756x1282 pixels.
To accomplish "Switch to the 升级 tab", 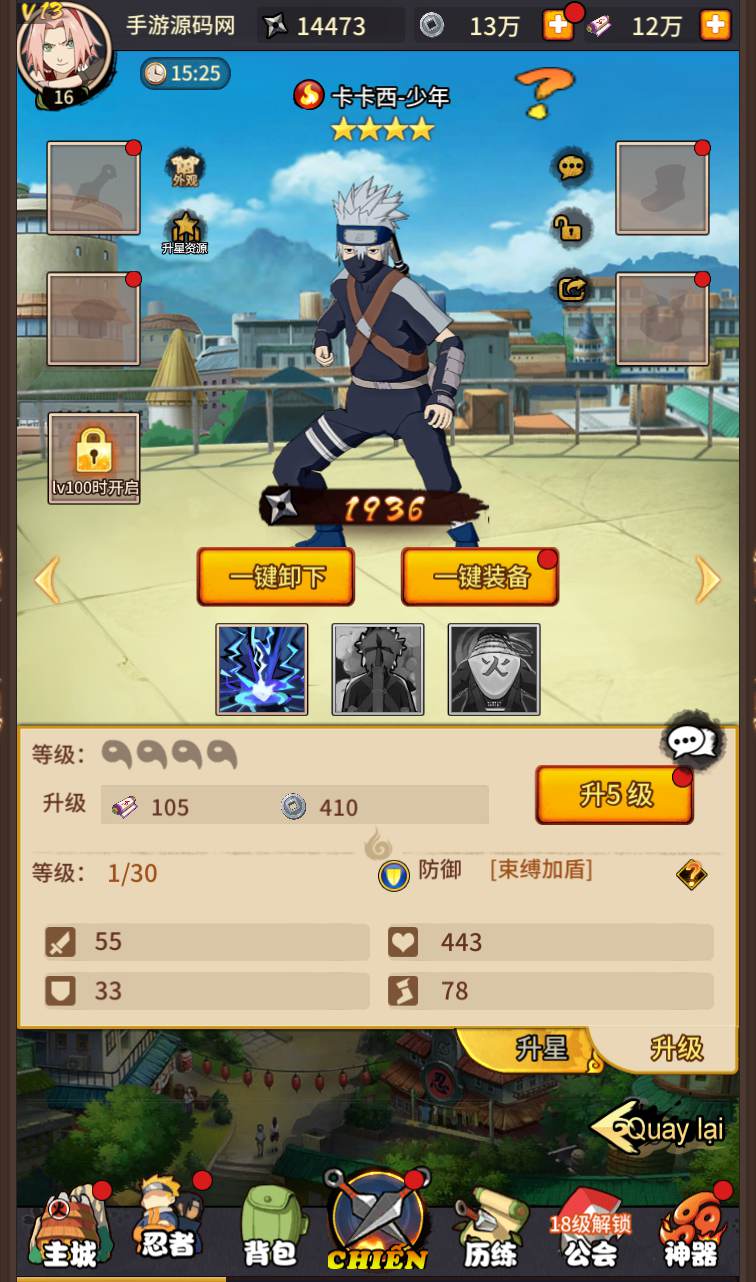I will click(x=676, y=1048).
